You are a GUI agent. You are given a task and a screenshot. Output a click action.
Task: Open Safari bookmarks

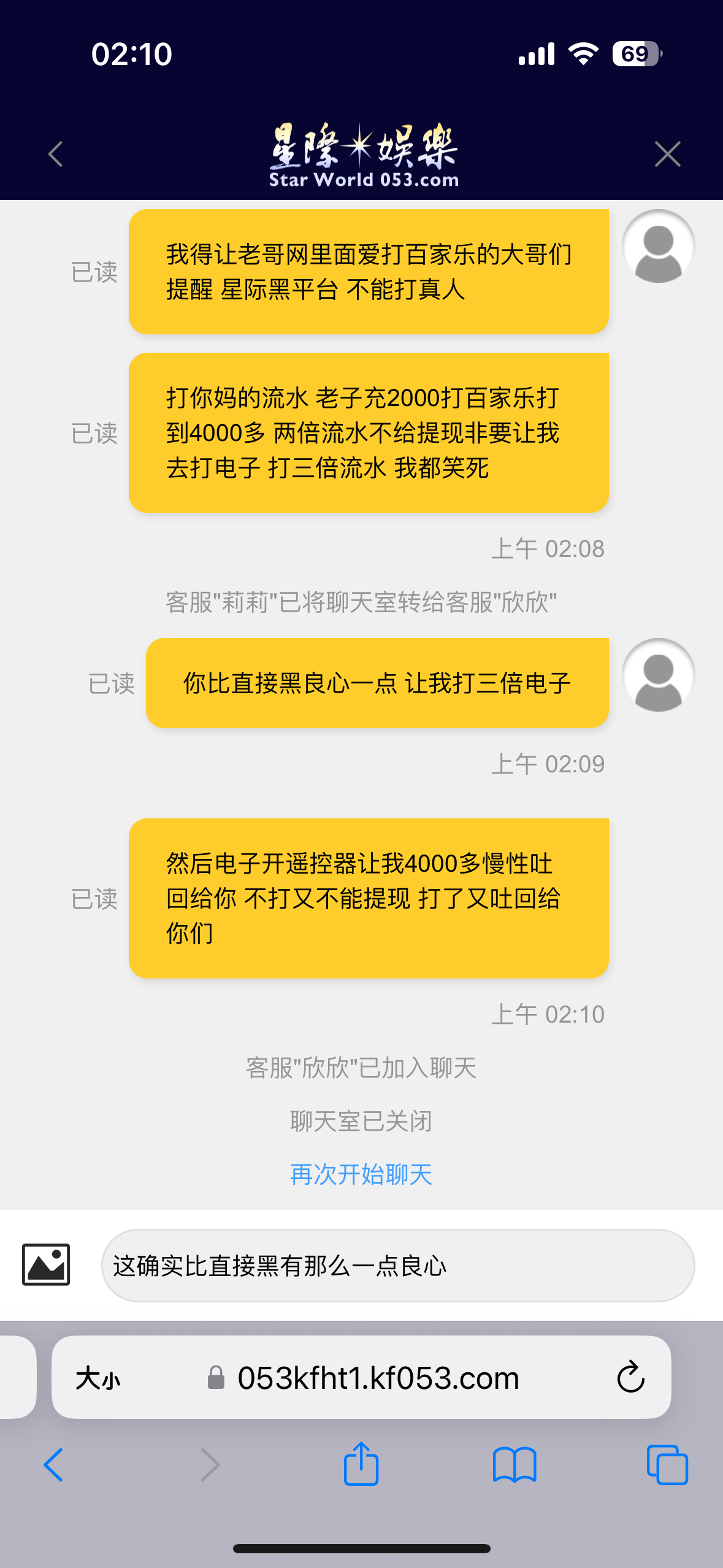click(515, 1465)
